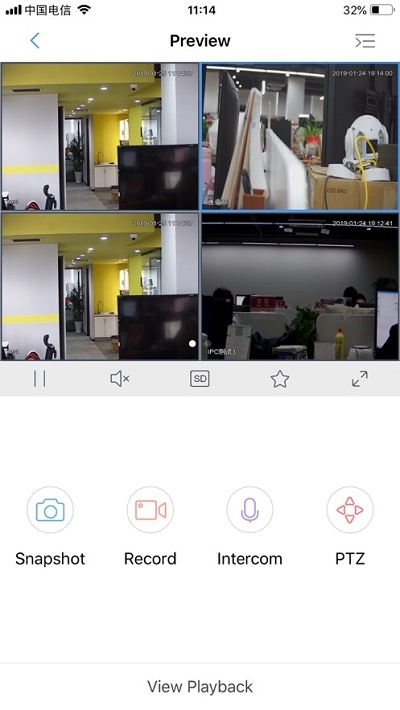Enter fullscreen video mode

tap(360, 379)
